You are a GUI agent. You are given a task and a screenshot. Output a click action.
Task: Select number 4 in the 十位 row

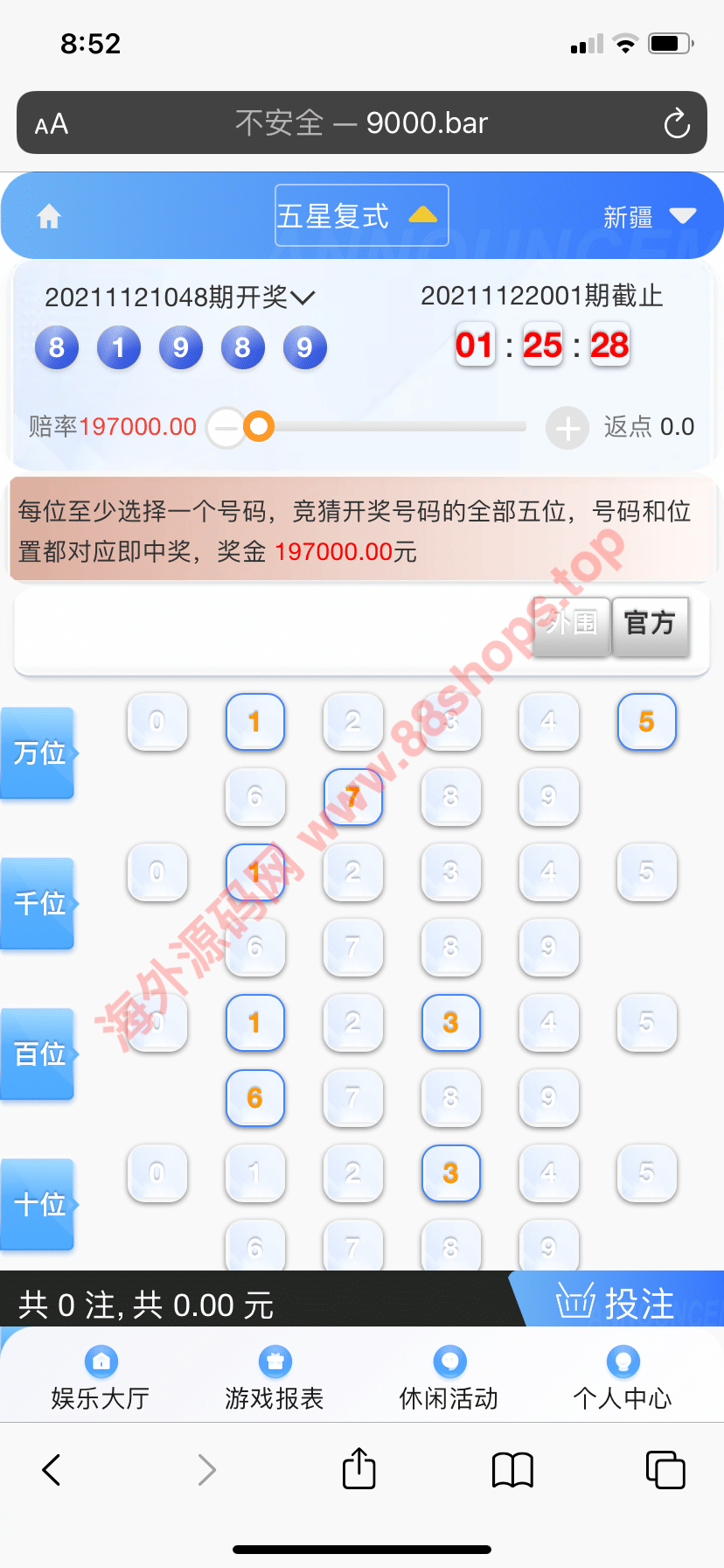pyautogui.click(x=548, y=1172)
